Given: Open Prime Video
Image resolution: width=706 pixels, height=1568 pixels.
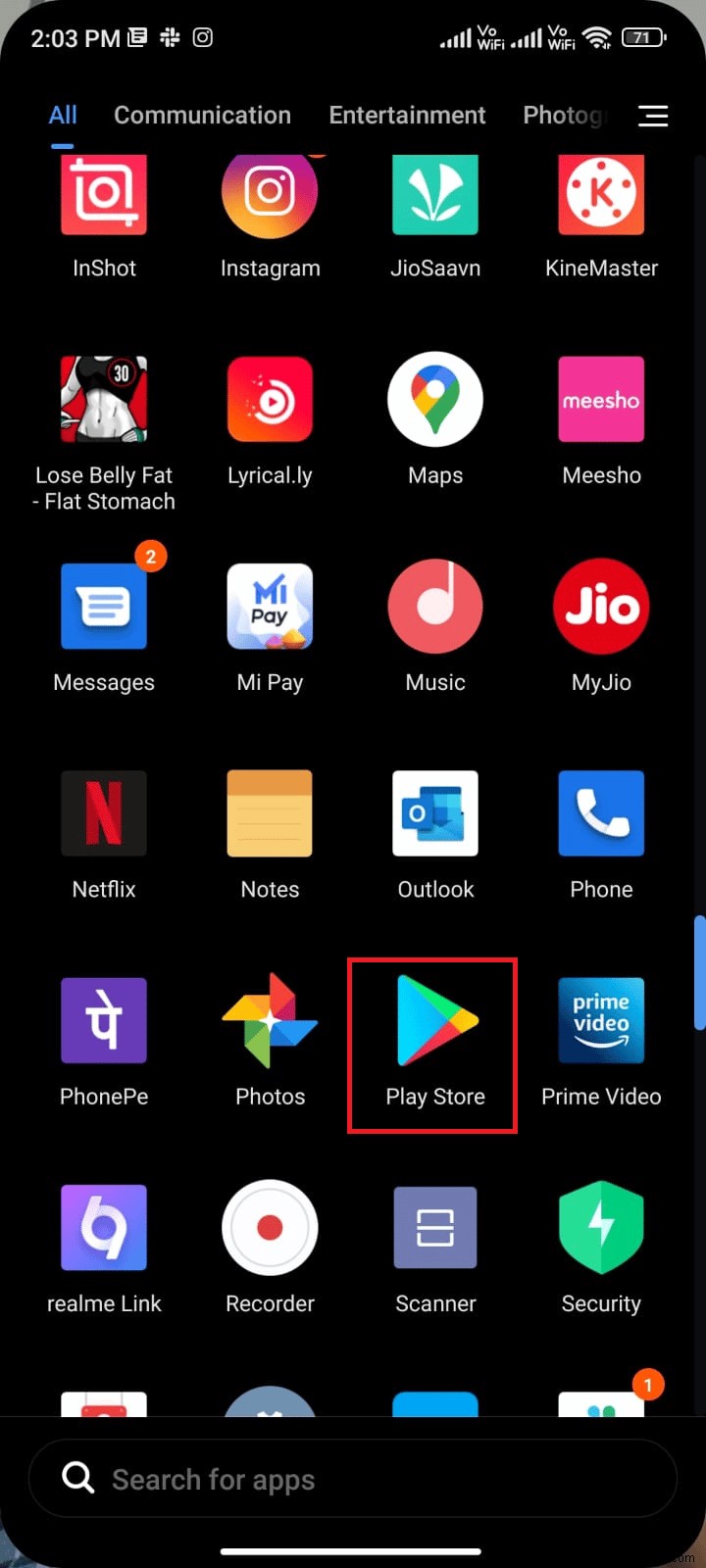Looking at the screenshot, I should (601, 1020).
